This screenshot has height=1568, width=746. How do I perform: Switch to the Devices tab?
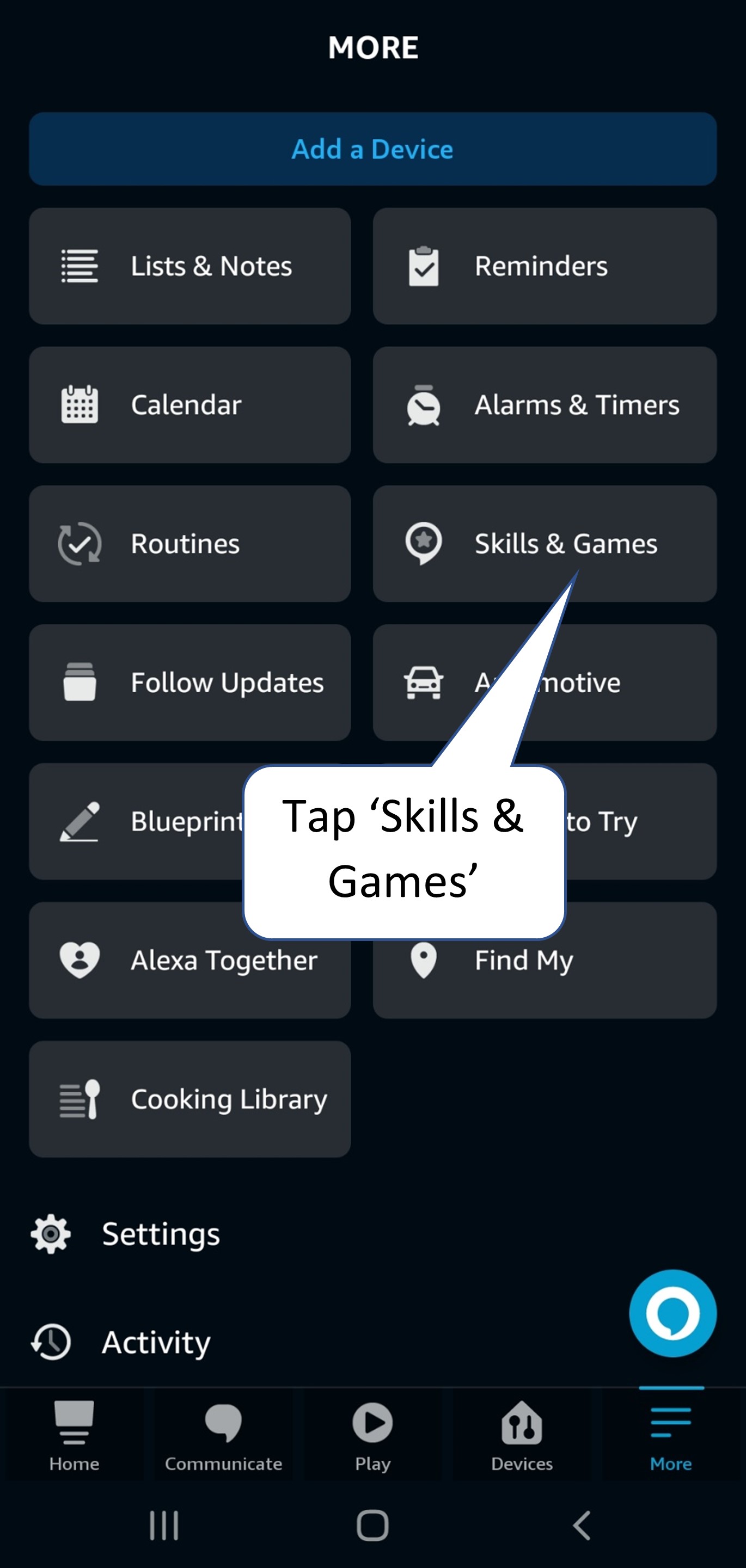[x=521, y=1435]
